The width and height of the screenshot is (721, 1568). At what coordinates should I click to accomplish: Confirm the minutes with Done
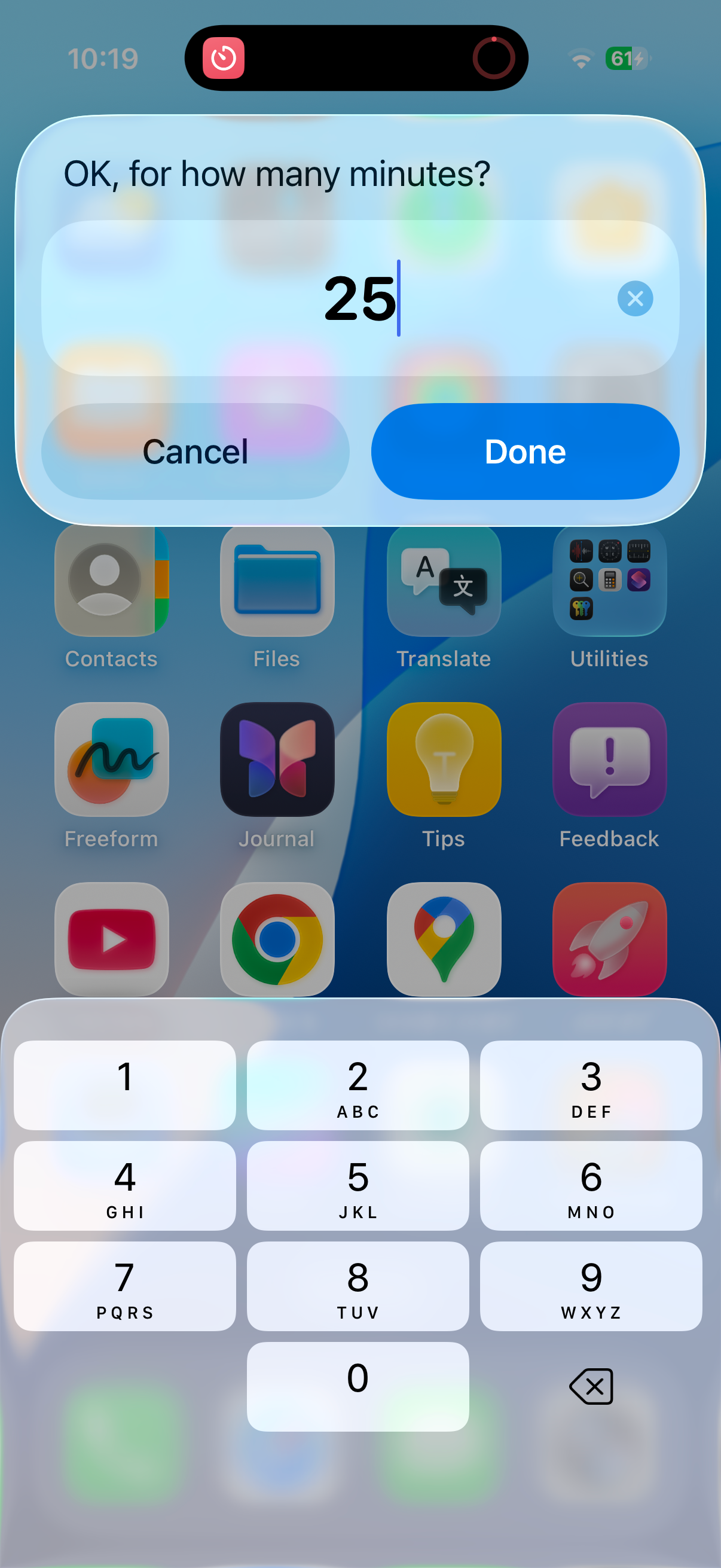click(x=524, y=452)
